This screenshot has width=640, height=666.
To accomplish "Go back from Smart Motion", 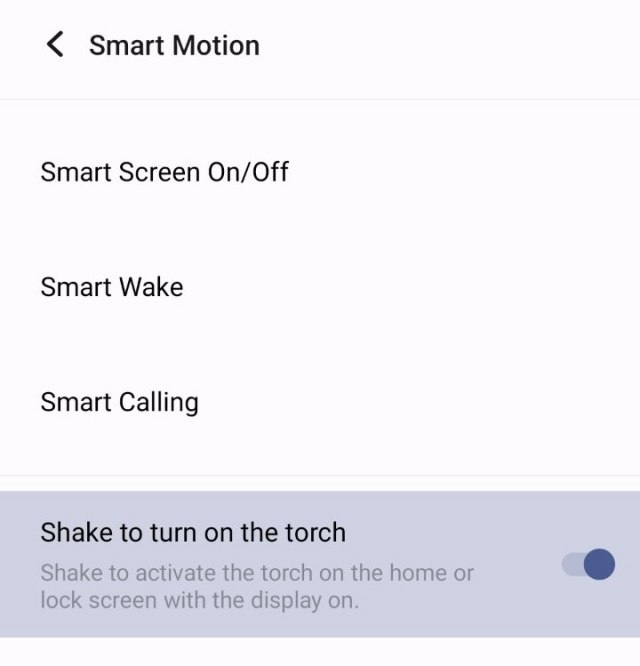I will click(55, 45).
